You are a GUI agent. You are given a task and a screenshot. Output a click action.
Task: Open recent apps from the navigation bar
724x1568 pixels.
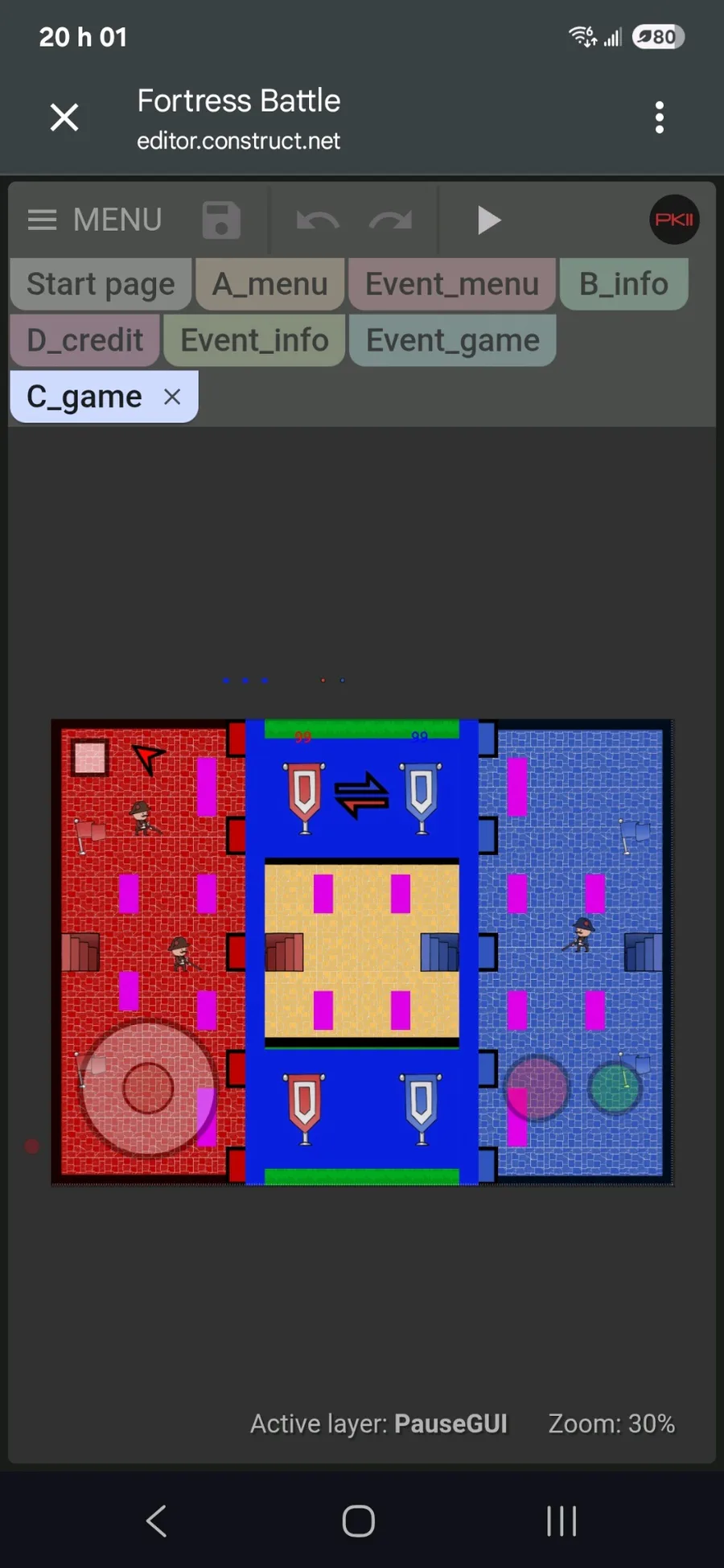tap(562, 1521)
